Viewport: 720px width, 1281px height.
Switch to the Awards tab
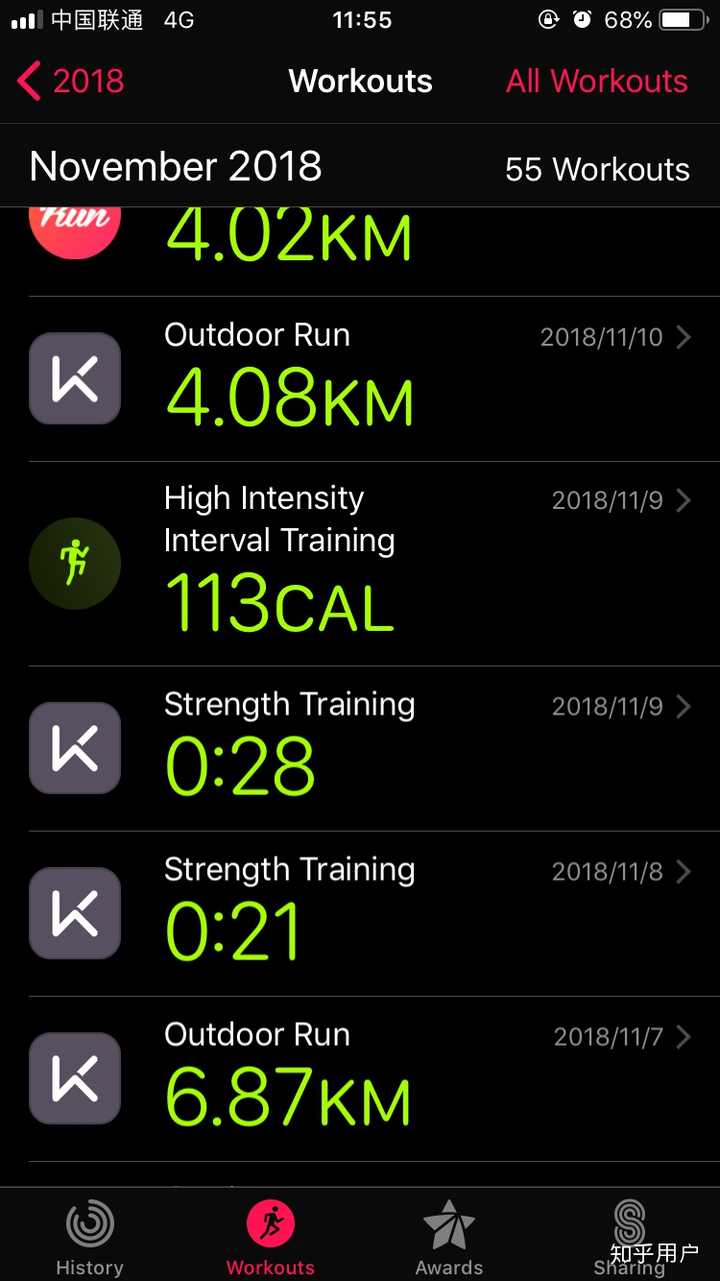coord(449,1237)
